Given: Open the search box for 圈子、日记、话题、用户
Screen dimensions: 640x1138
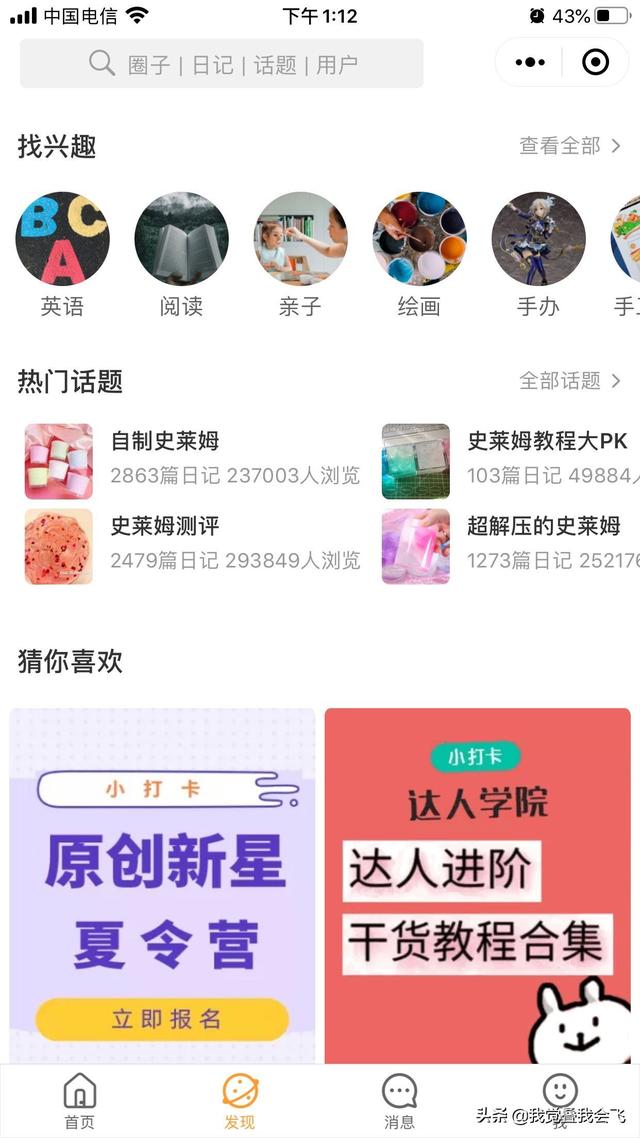Looking at the screenshot, I should pyautogui.click(x=222, y=64).
